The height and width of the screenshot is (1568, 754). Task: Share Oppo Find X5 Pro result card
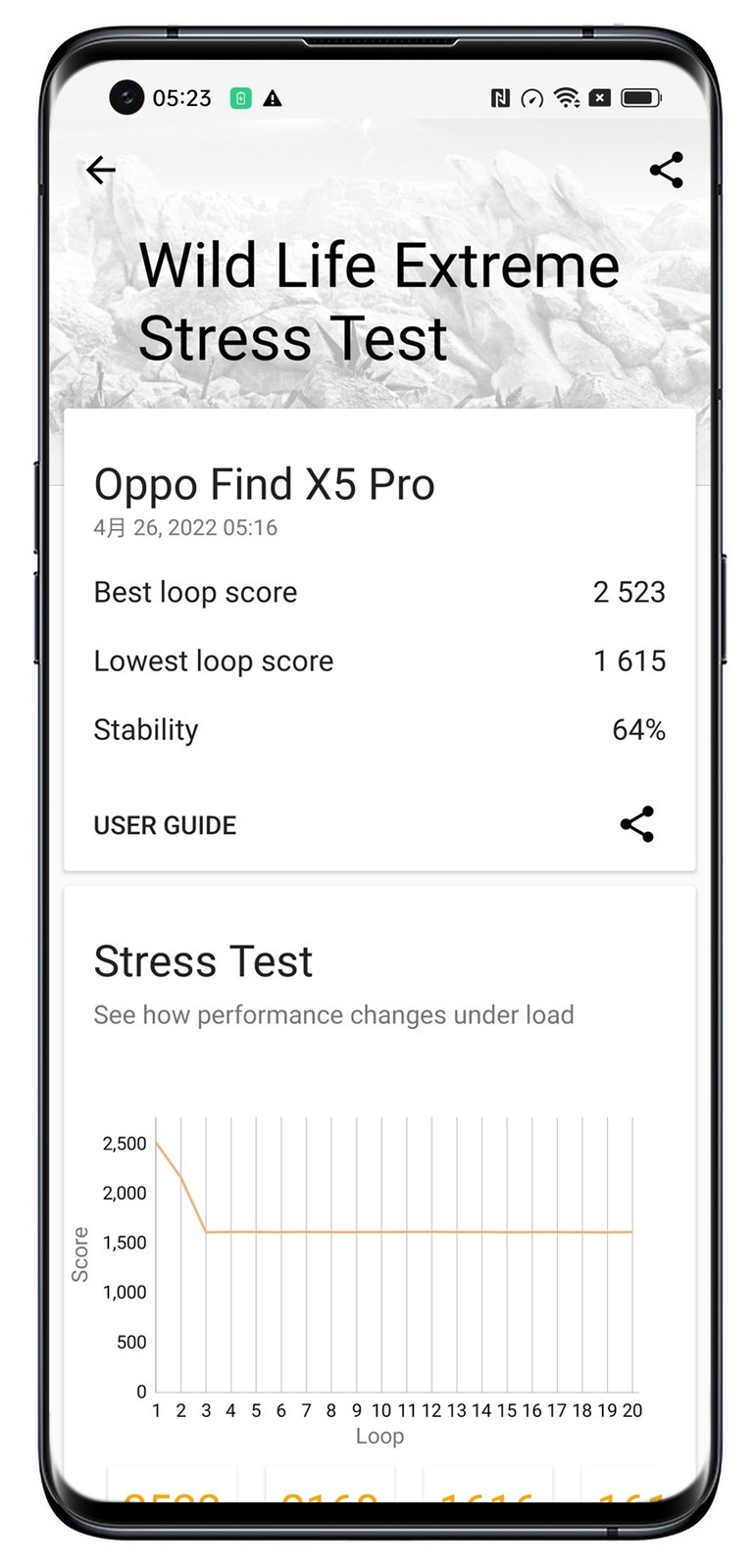point(636,824)
